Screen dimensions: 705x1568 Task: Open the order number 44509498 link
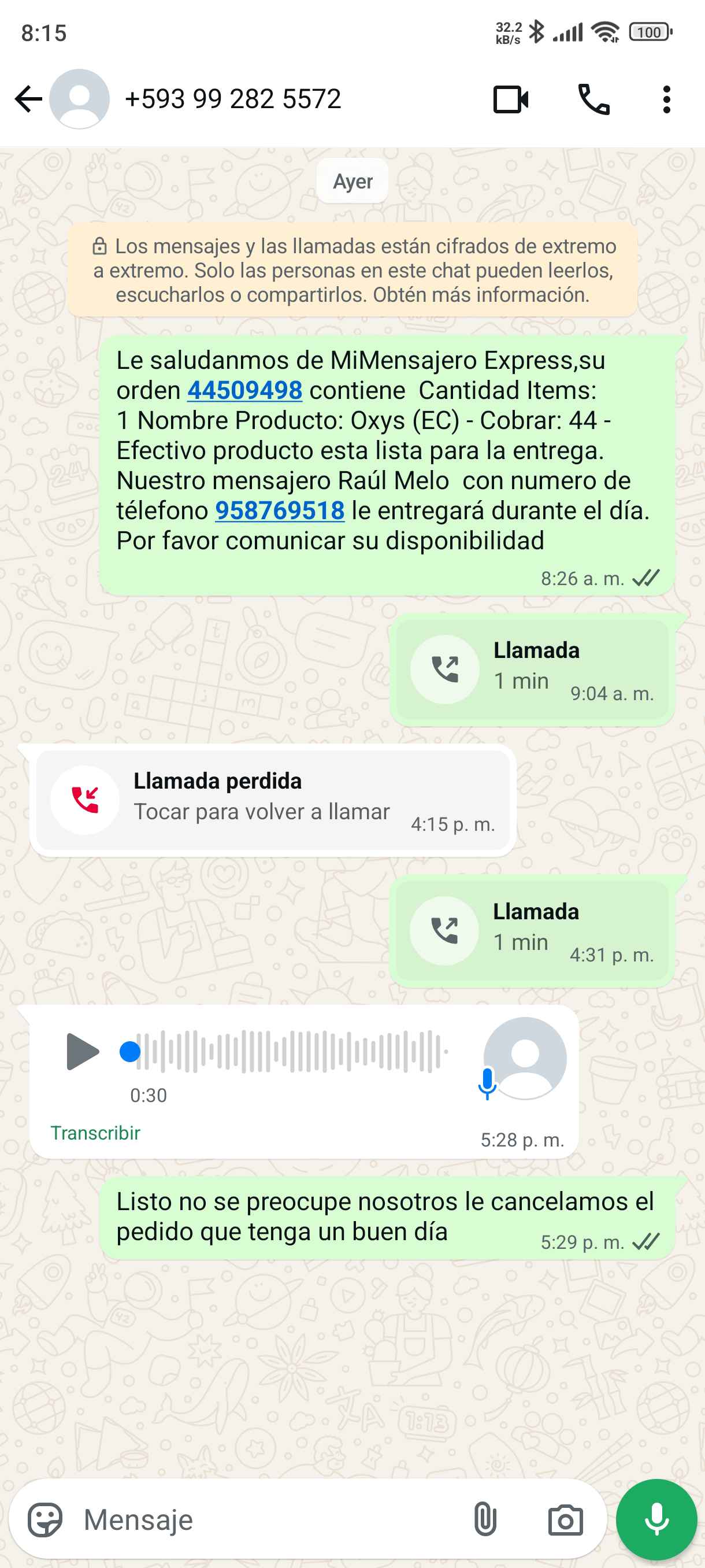tap(244, 390)
